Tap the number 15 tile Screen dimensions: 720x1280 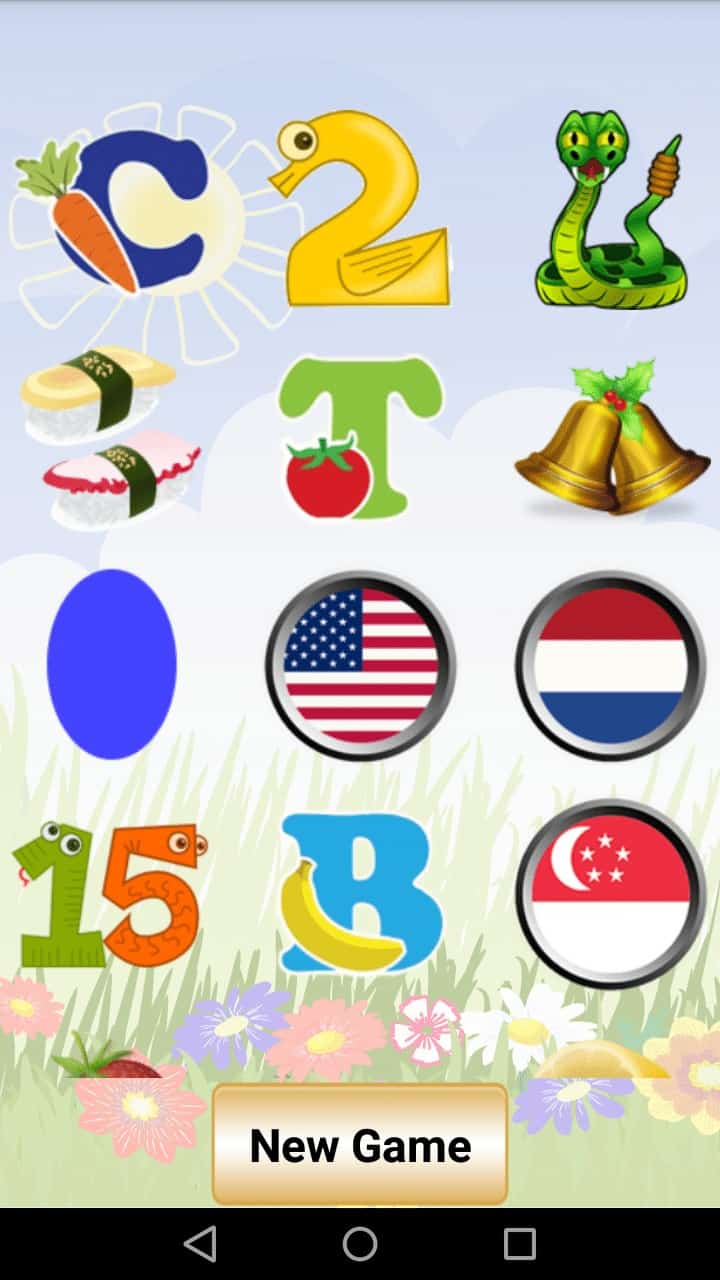pos(108,895)
